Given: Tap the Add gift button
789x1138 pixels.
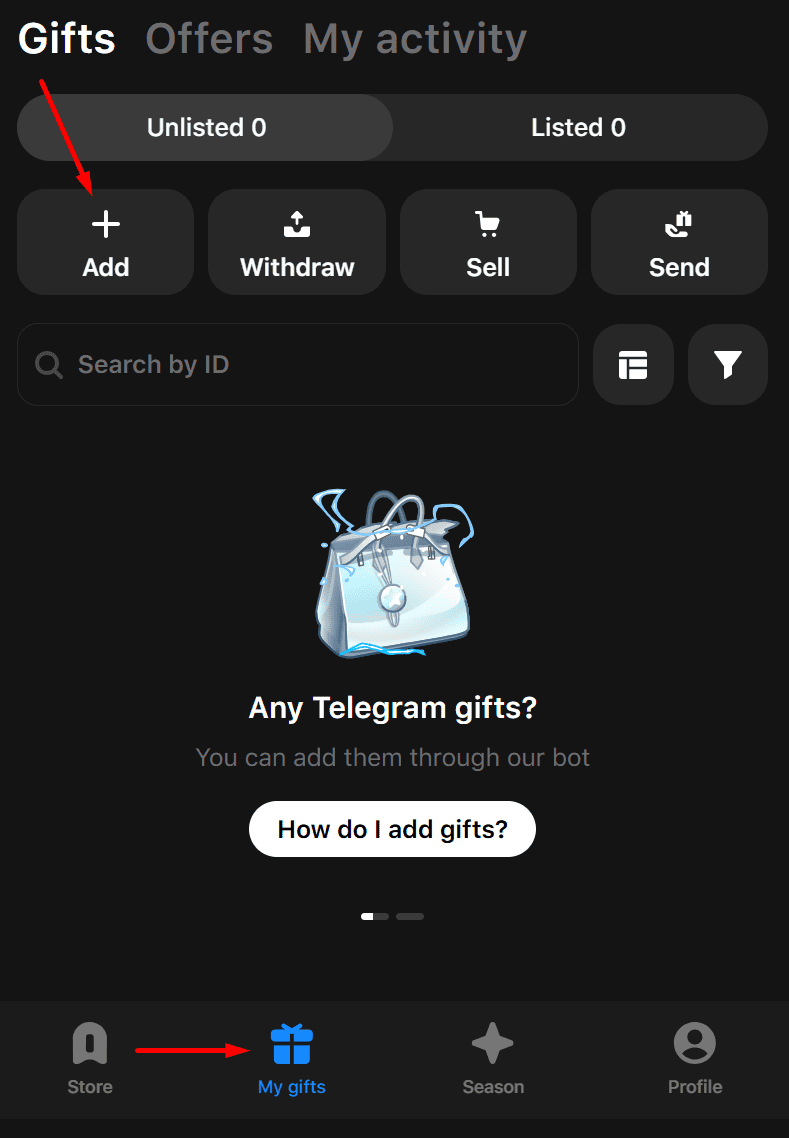Looking at the screenshot, I should click(x=106, y=242).
